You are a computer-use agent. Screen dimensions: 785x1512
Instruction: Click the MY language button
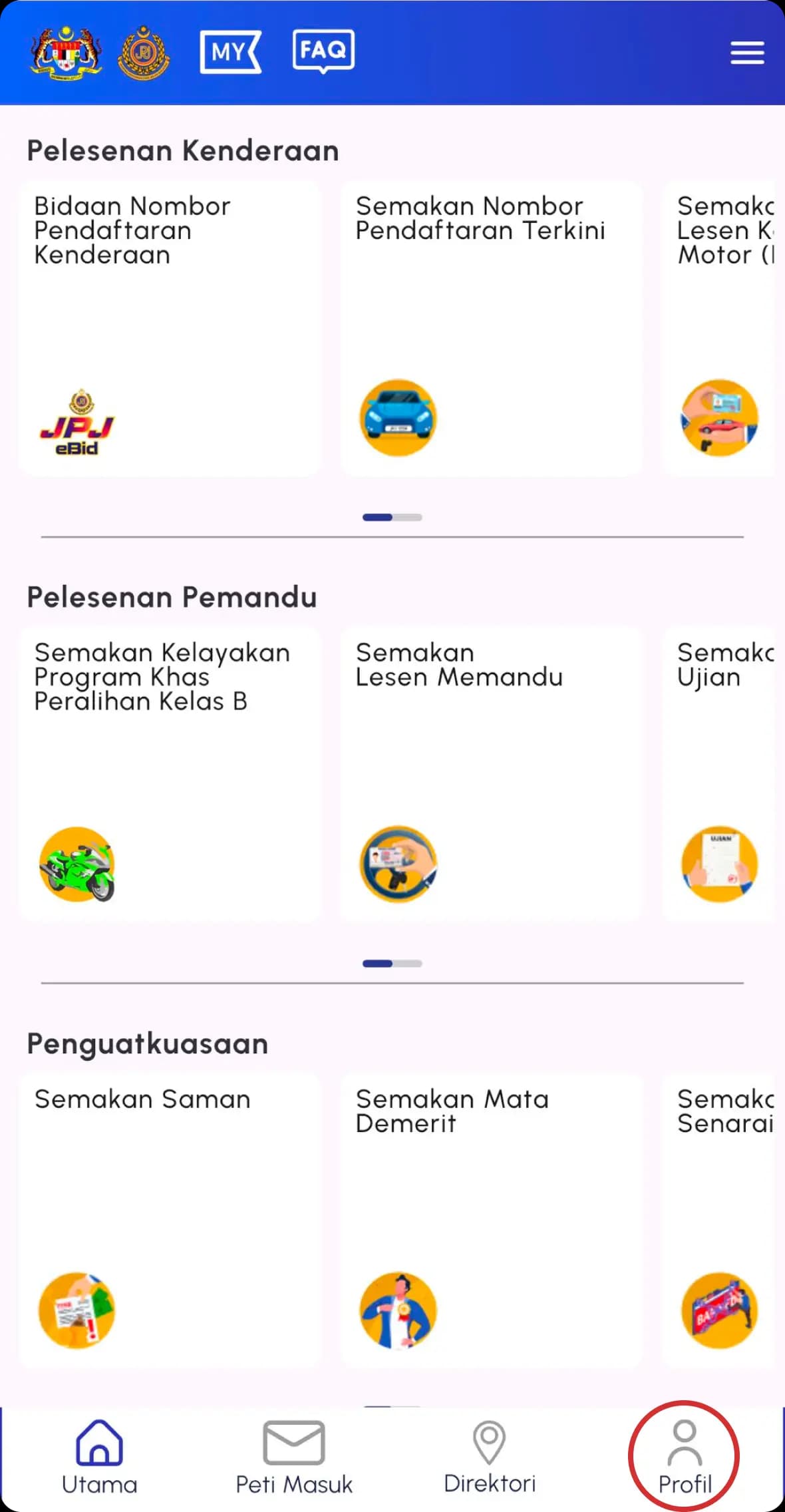(231, 50)
